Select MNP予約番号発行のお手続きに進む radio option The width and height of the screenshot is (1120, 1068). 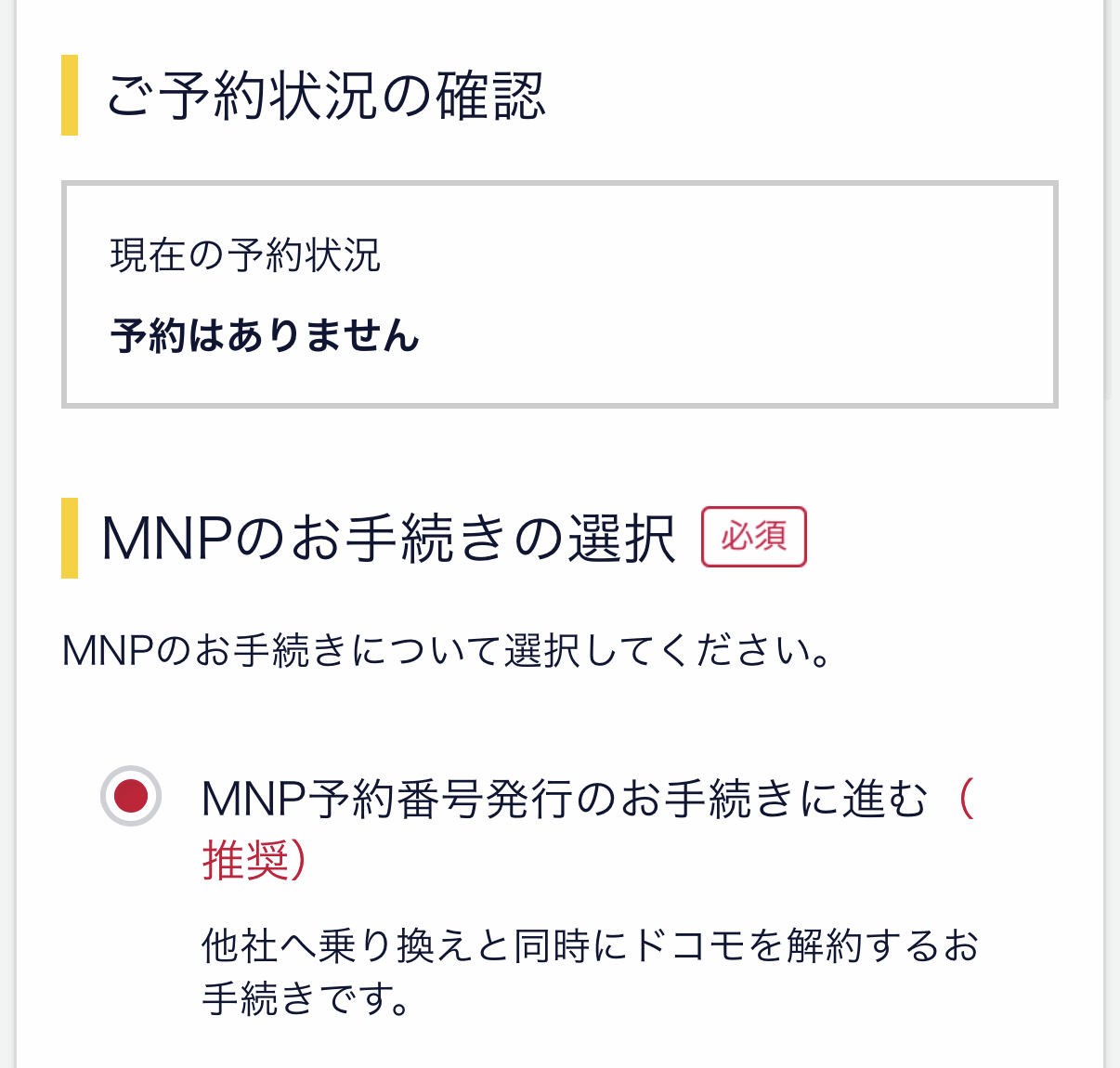click(131, 796)
